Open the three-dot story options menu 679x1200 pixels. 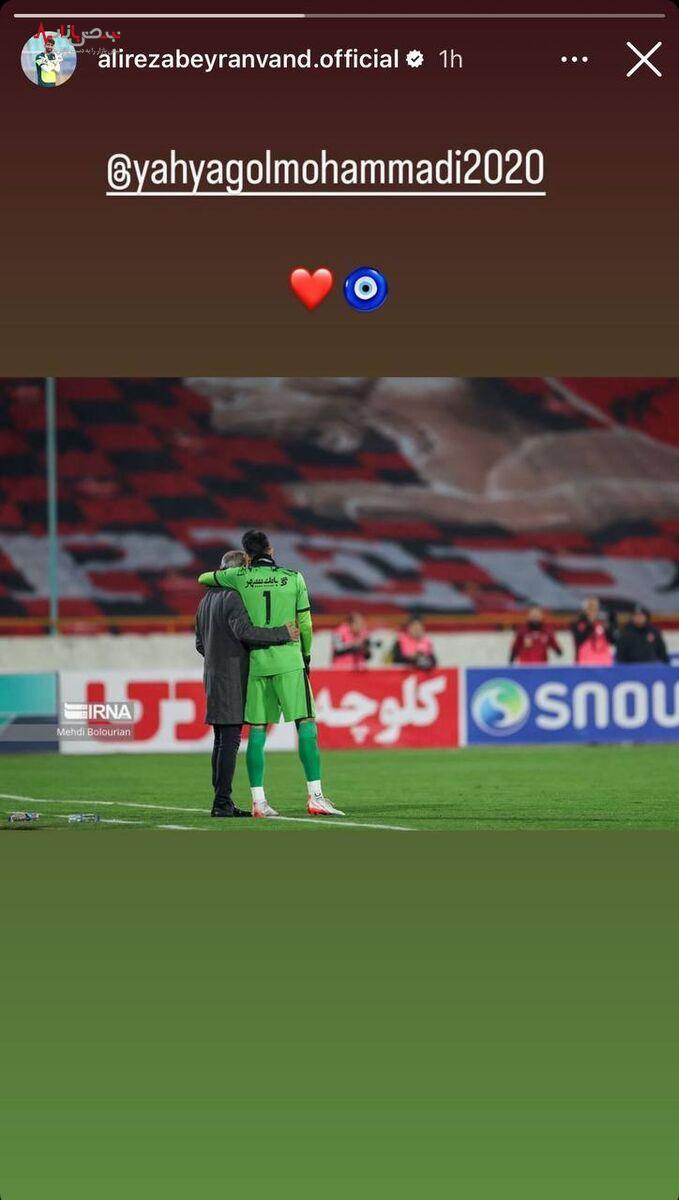pyautogui.click(x=574, y=59)
